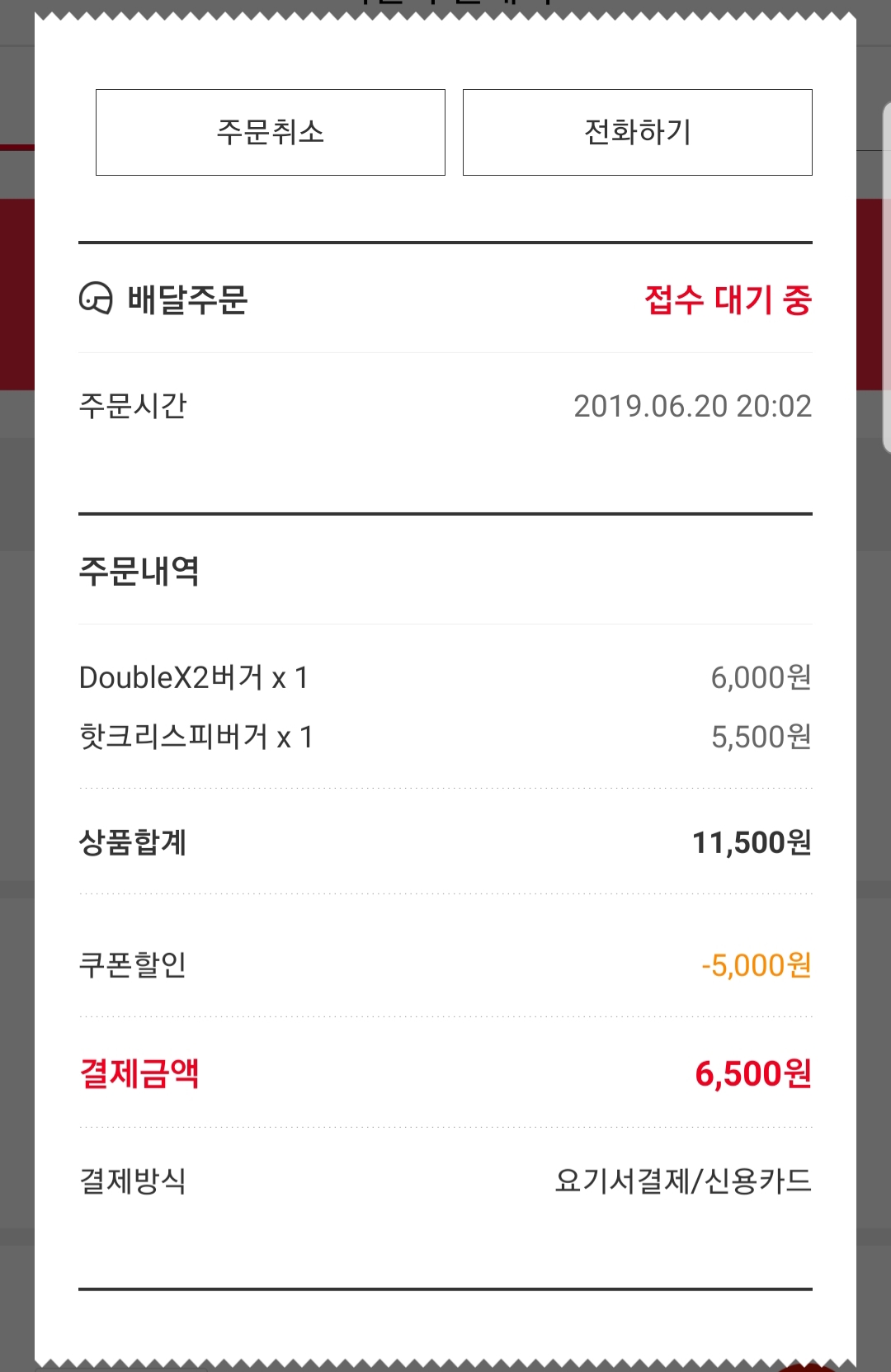Cancel the order with 주문취소 button
This screenshot has width=891, height=1372.
click(x=271, y=132)
